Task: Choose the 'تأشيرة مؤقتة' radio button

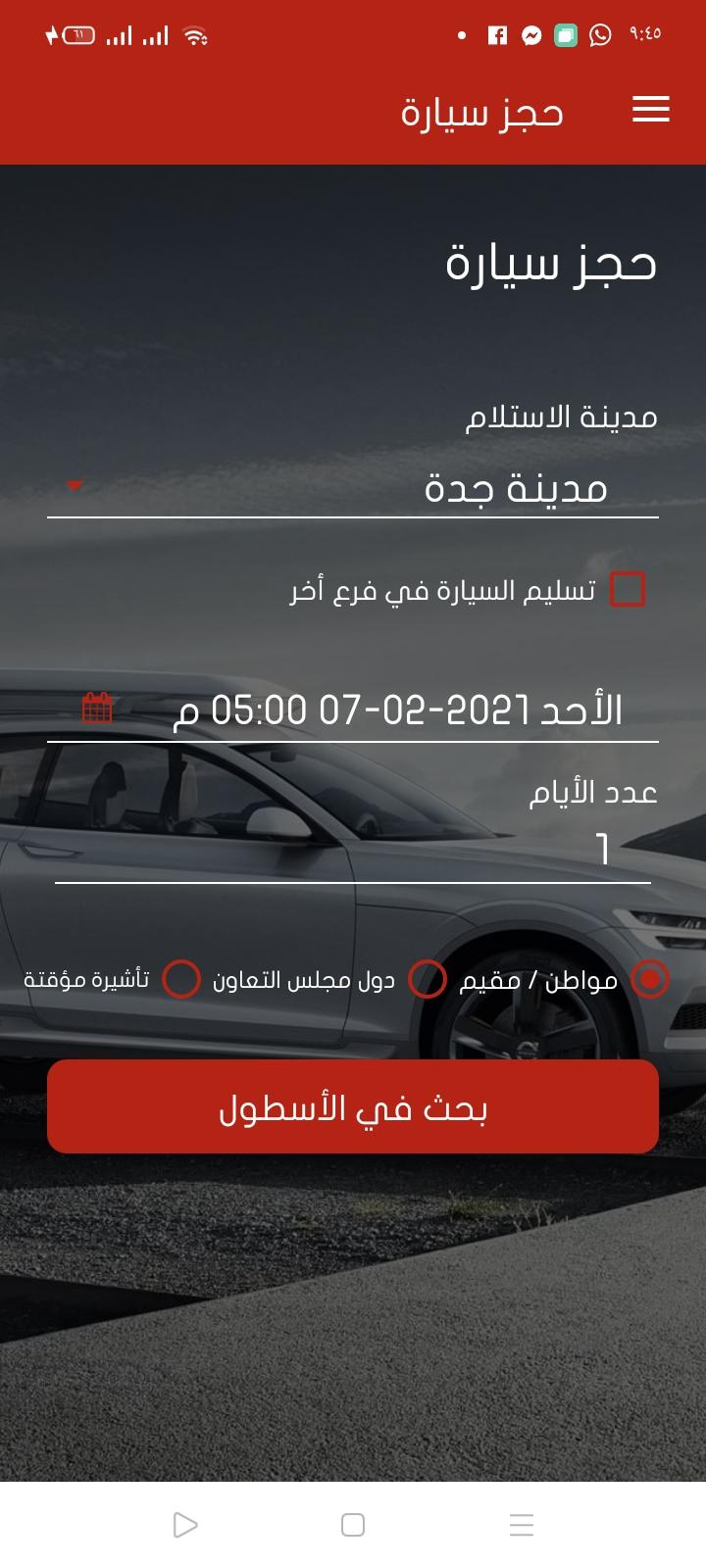Action: click(181, 979)
